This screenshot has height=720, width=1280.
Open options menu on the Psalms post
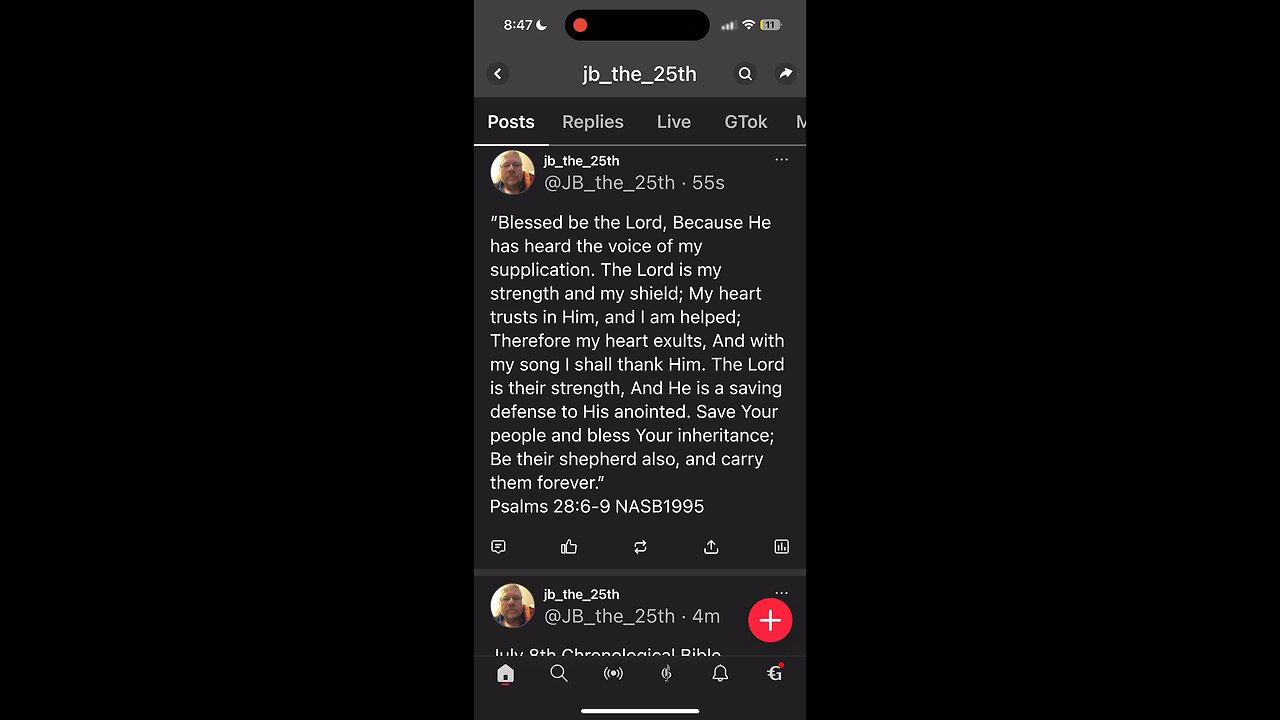pos(781,160)
